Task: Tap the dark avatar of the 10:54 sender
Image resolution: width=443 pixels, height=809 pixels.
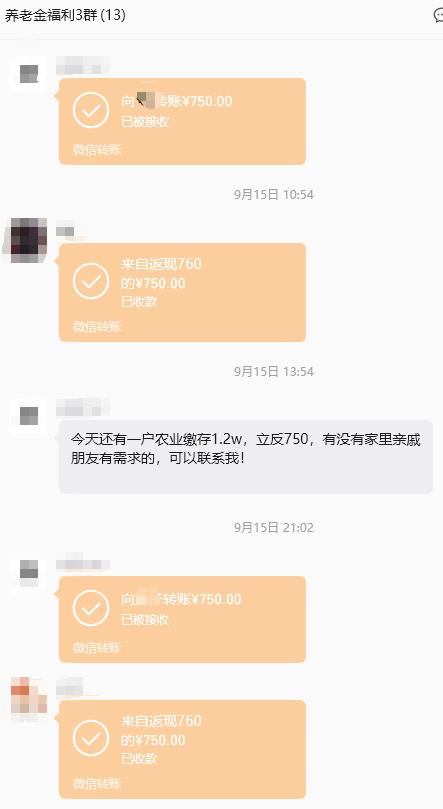Action: pos(29,240)
